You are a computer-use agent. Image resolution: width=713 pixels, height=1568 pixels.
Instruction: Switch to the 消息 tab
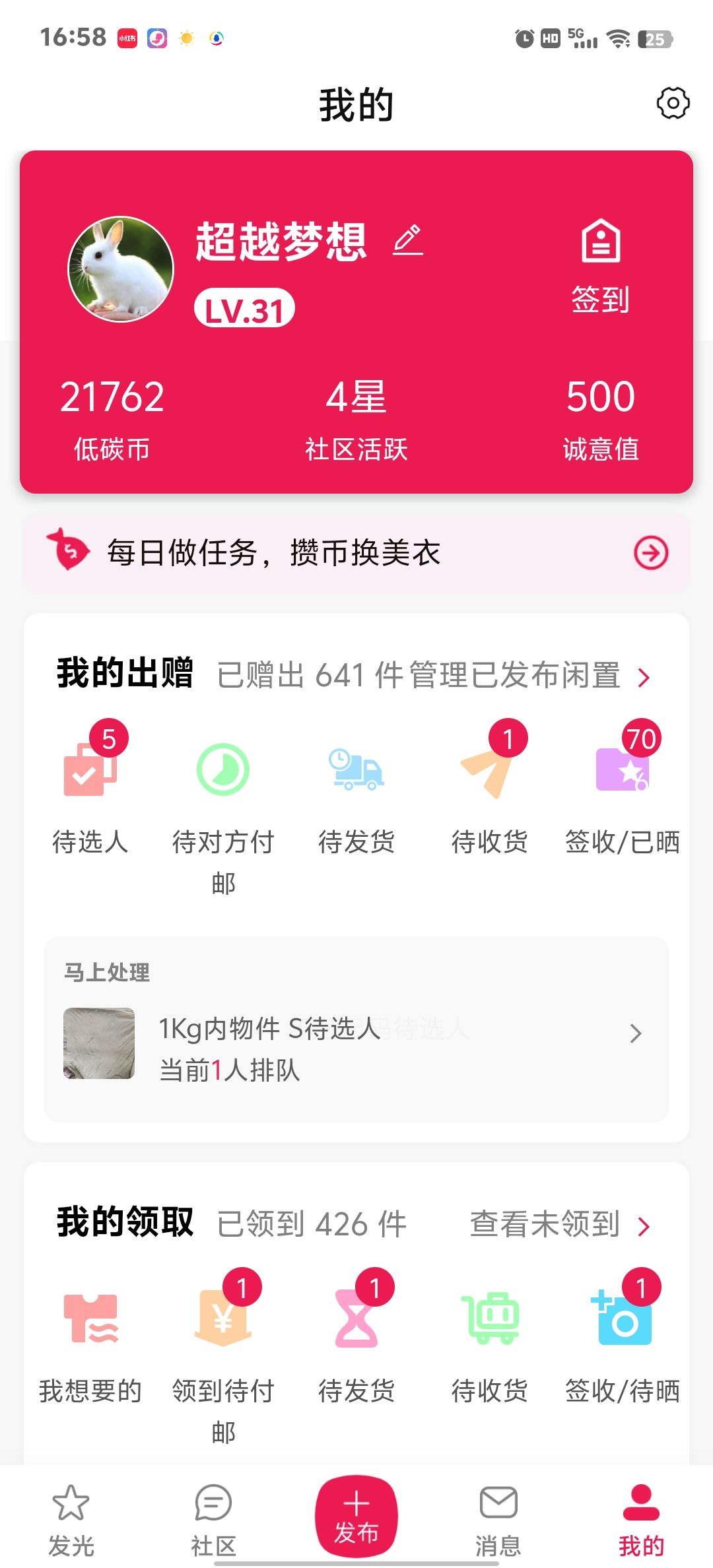(498, 1518)
